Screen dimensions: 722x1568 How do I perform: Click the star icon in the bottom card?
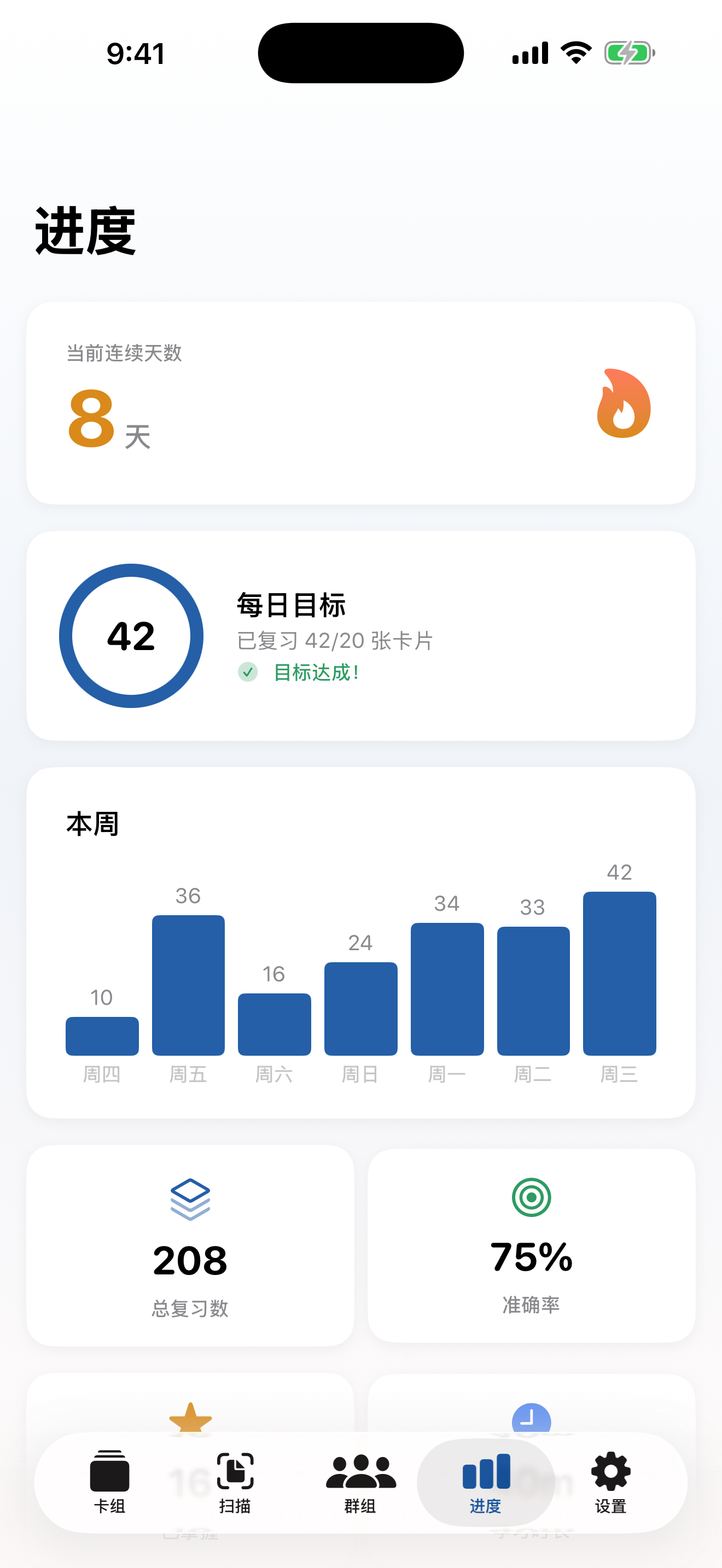point(189,1418)
